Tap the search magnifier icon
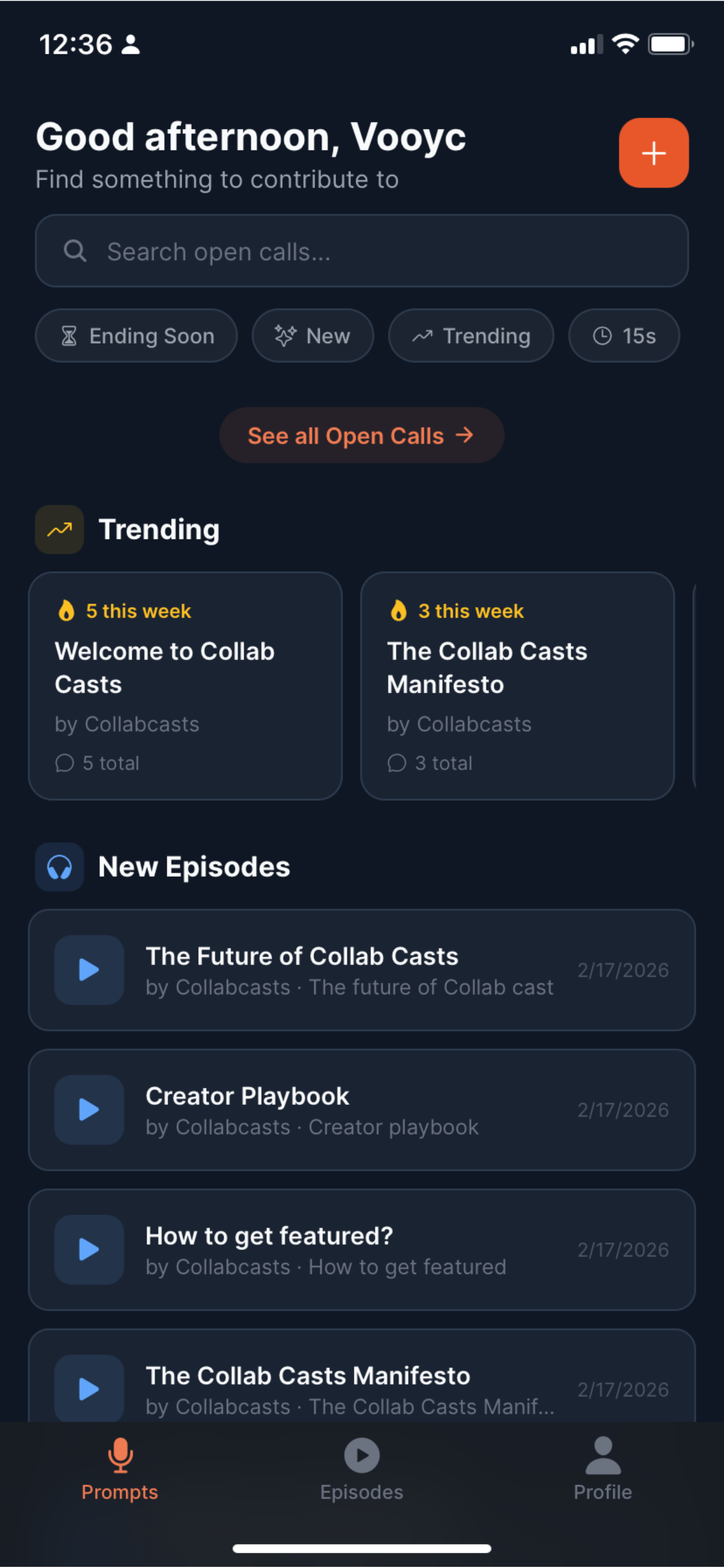 (x=75, y=251)
